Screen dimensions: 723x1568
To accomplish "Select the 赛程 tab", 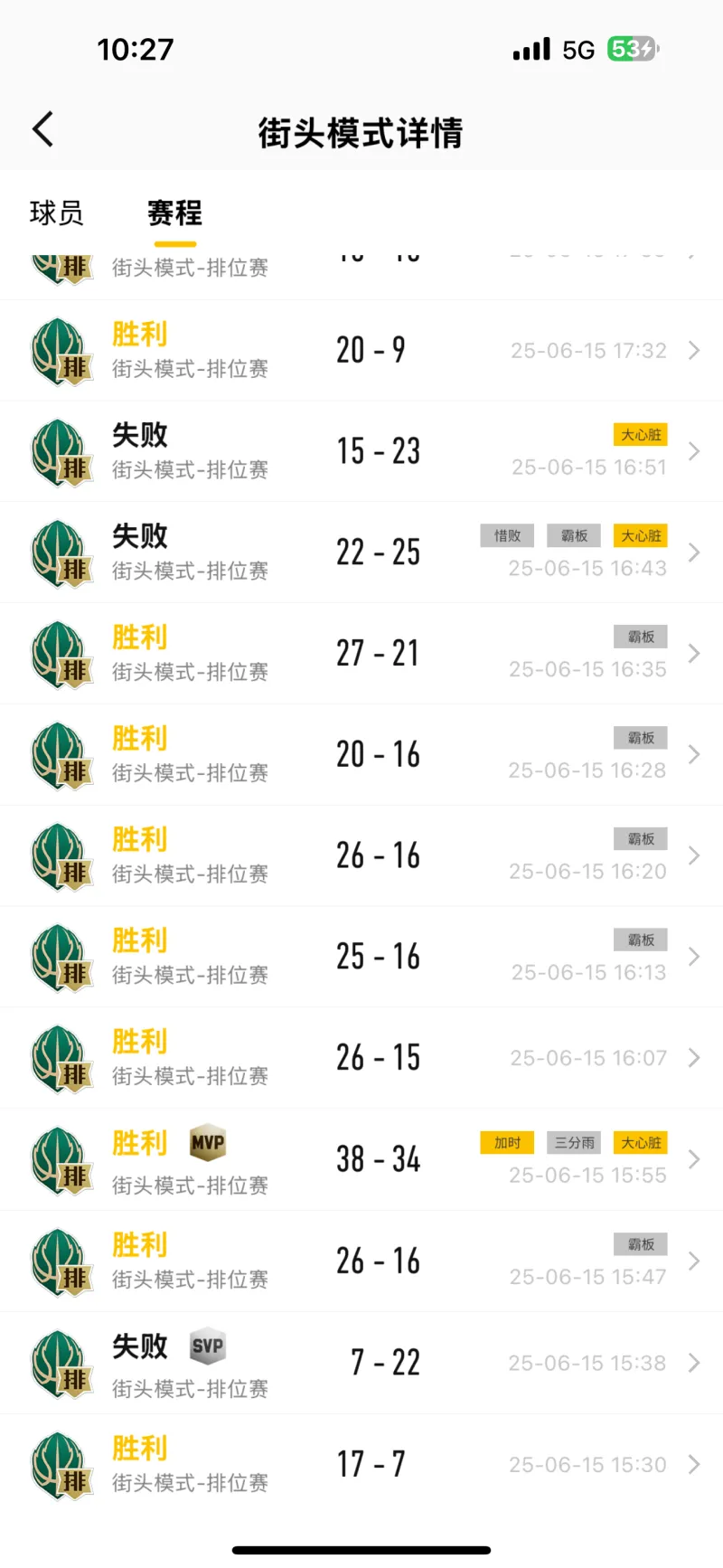I will 174,213.
